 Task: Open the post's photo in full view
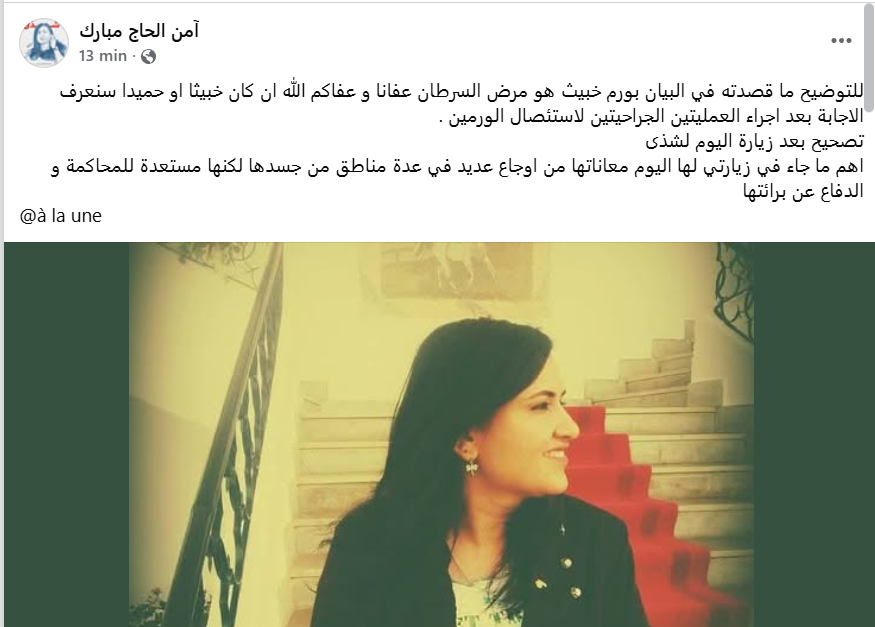click(x=440, y=434)
